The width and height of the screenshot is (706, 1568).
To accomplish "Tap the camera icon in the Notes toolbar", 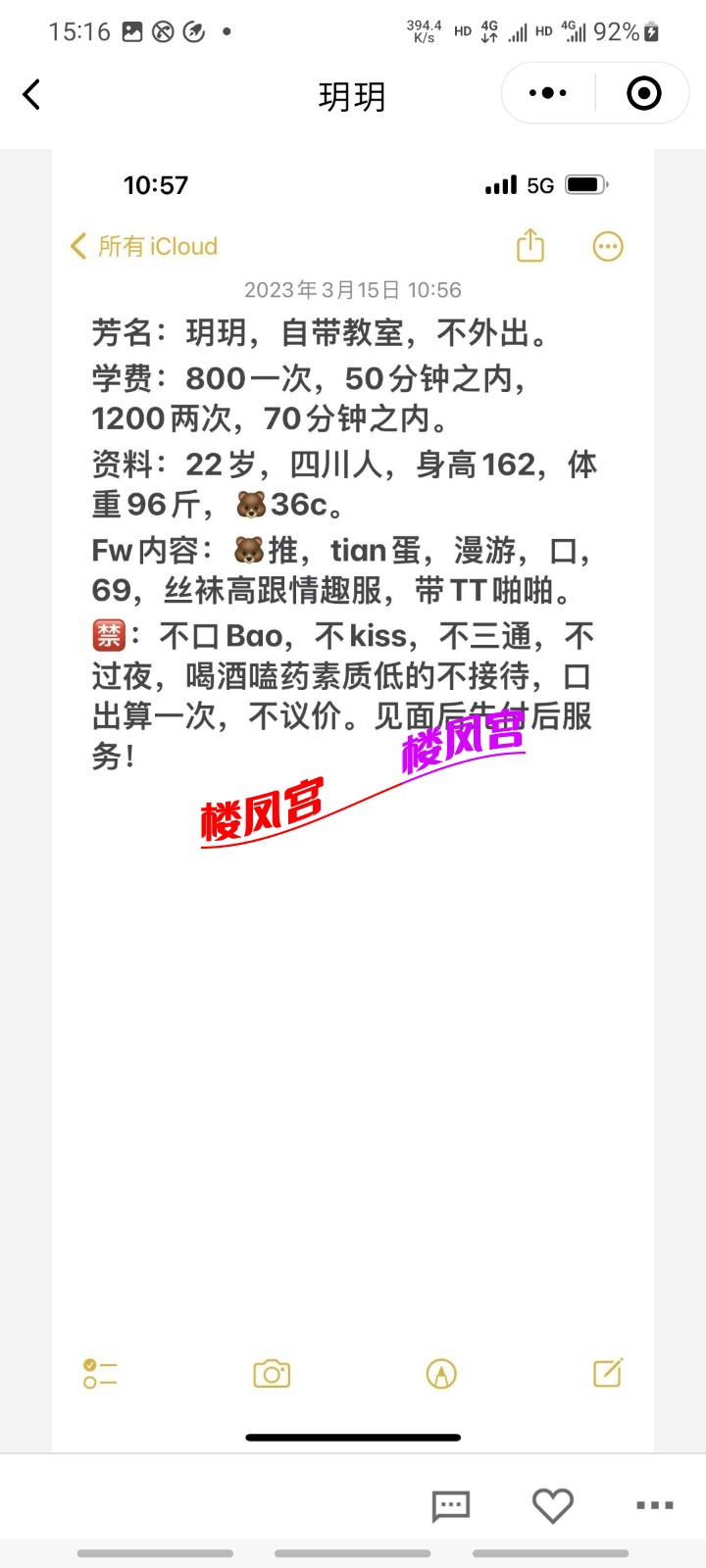I will click(272, 1374).
